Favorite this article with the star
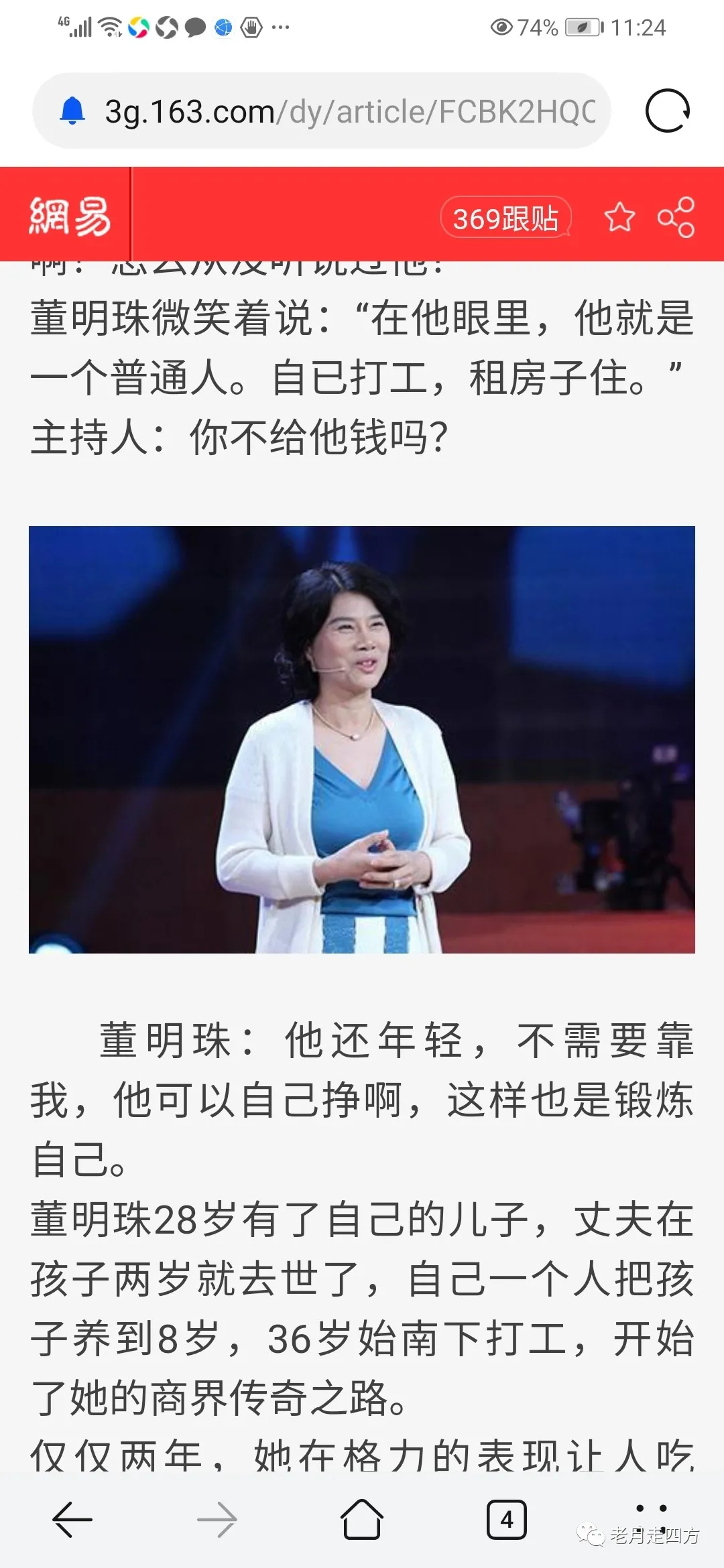This screenshot has width=724, height=1568. [x=619, y=217]
